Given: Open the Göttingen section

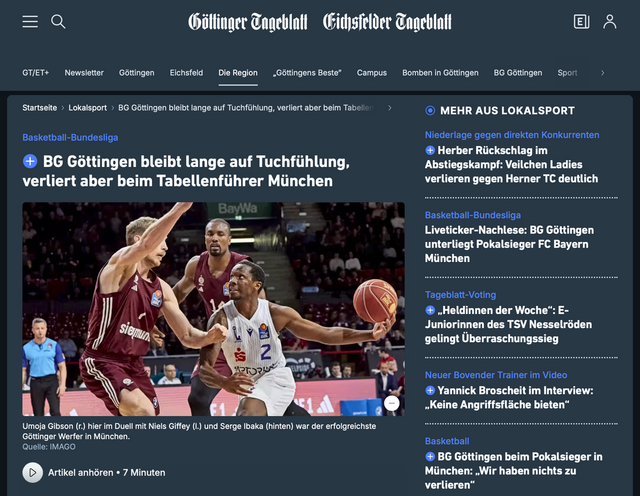Looking at the screenshot, I should point(136,72).
